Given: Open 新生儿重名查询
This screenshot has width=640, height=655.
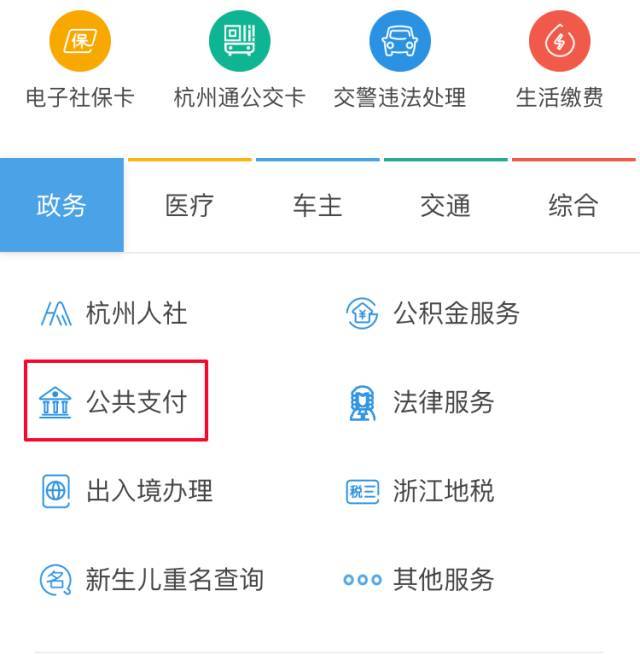Looking at the screenshot, I should [x=152, y=579].
